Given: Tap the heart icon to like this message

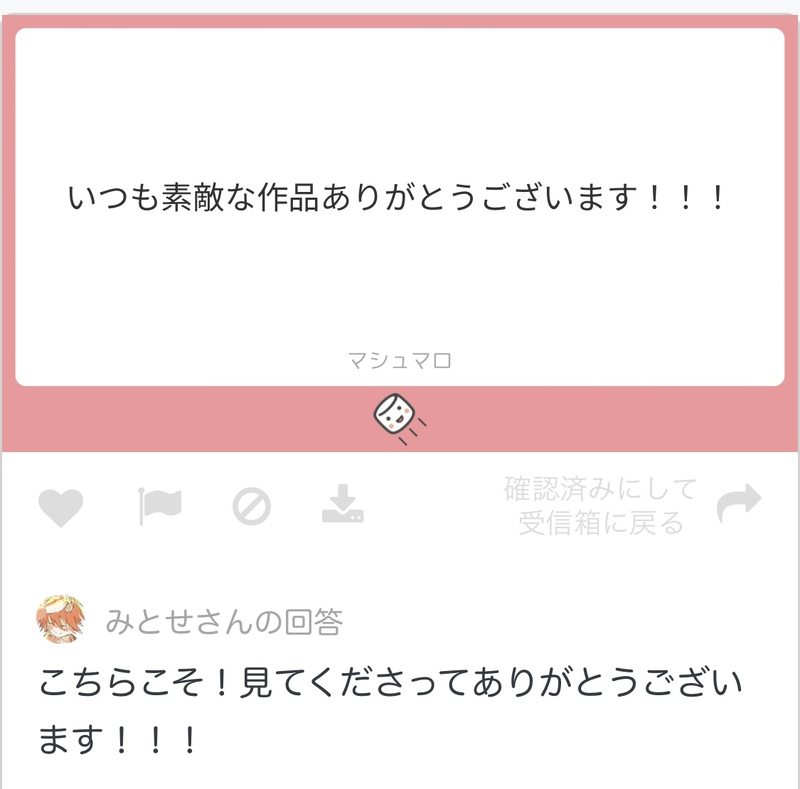Looking at the screenshot, I should [x=60, y=507].
